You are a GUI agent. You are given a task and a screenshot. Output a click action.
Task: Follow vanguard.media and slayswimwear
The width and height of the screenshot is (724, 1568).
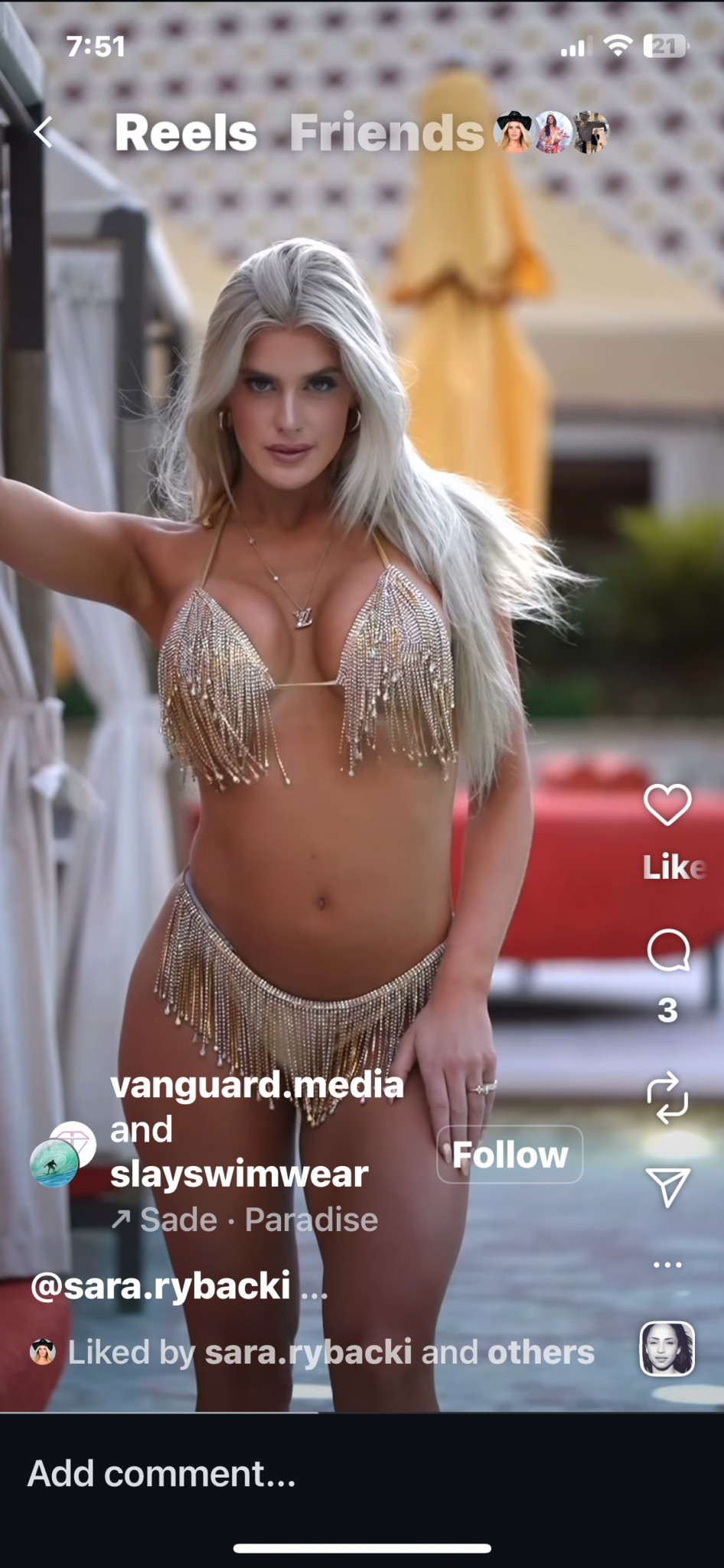tap(510, 1154)
